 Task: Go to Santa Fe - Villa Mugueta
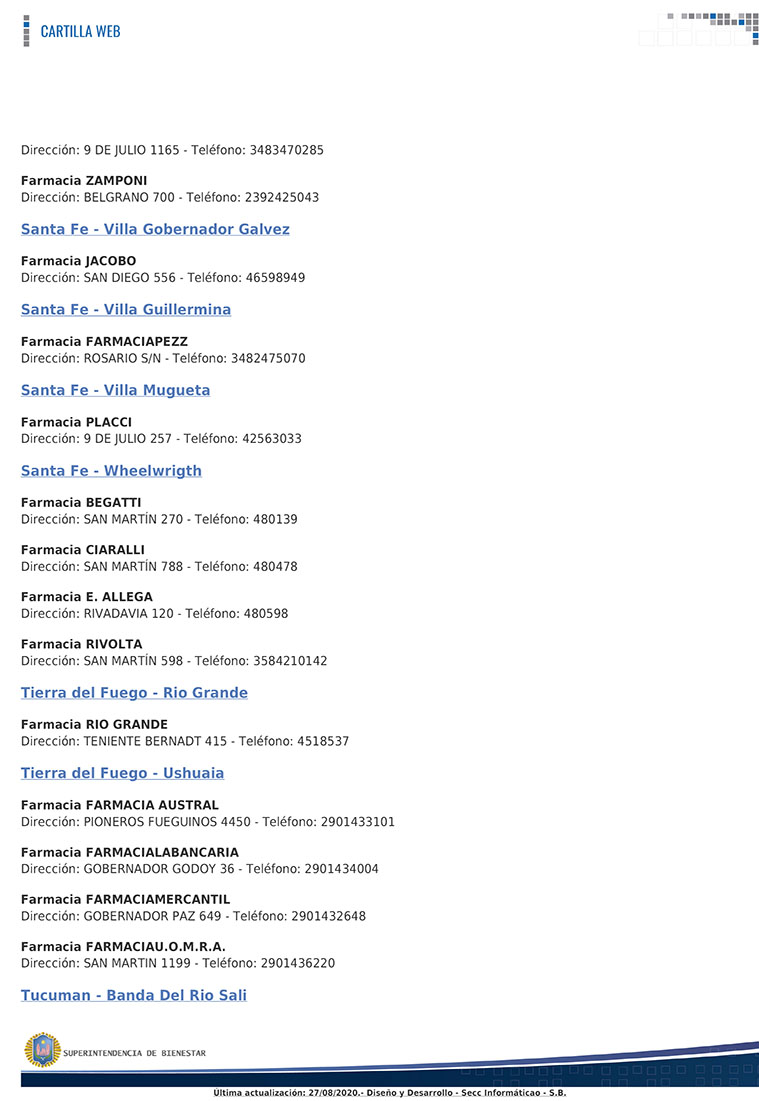(115, 390)
